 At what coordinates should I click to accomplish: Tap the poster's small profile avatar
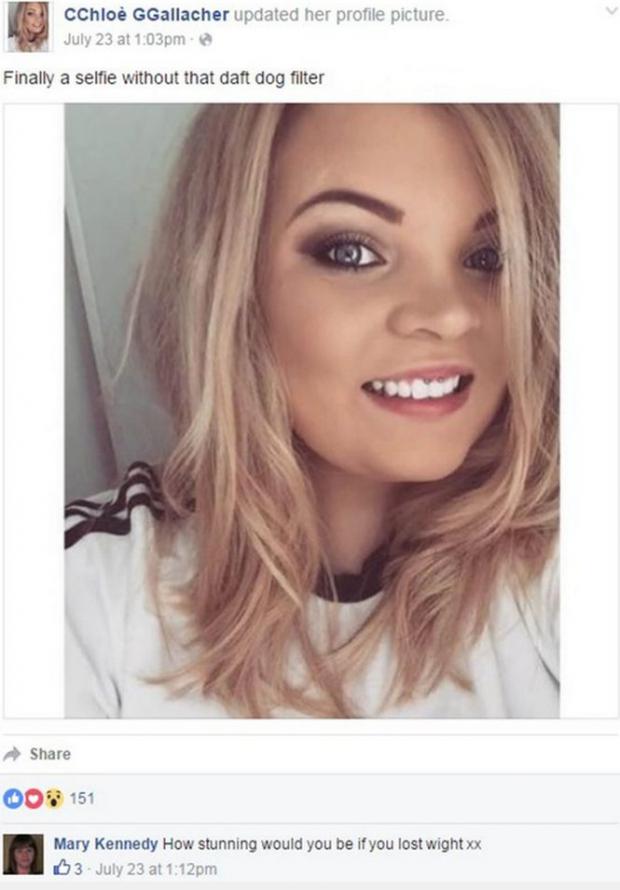click(27, 27)
